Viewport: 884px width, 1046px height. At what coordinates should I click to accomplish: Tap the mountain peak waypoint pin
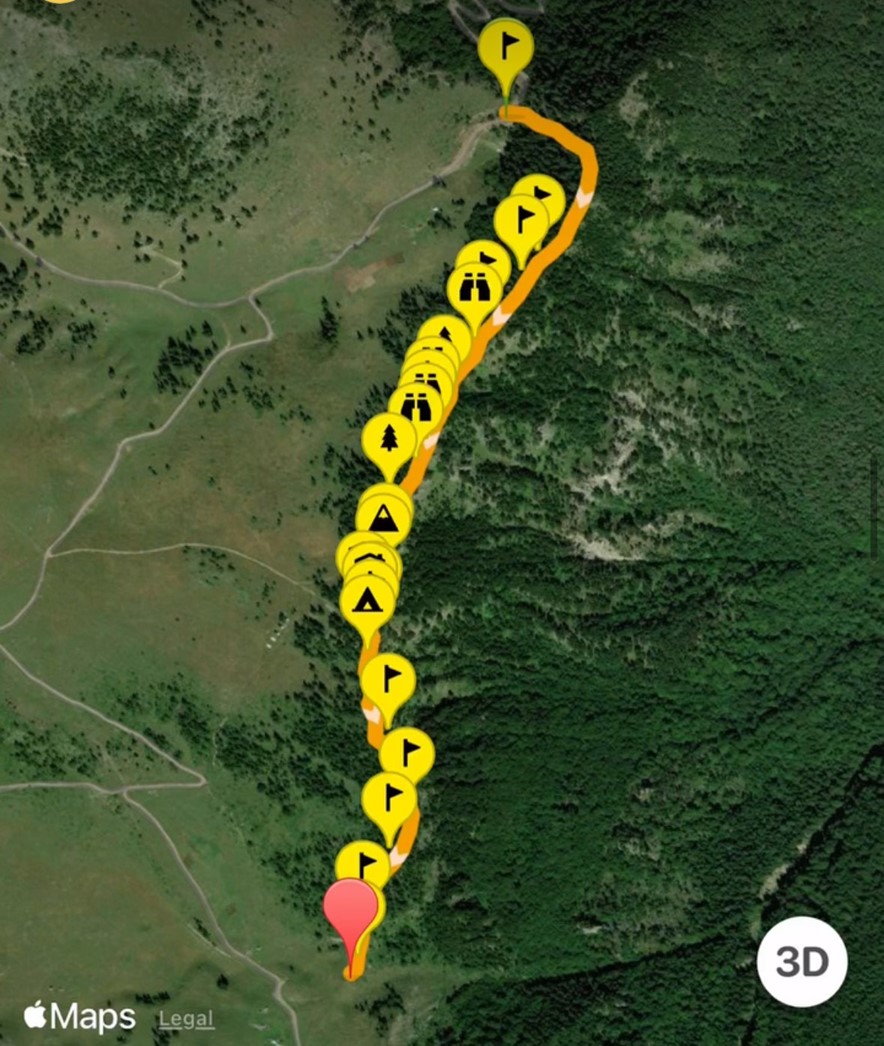coord(383,517)
